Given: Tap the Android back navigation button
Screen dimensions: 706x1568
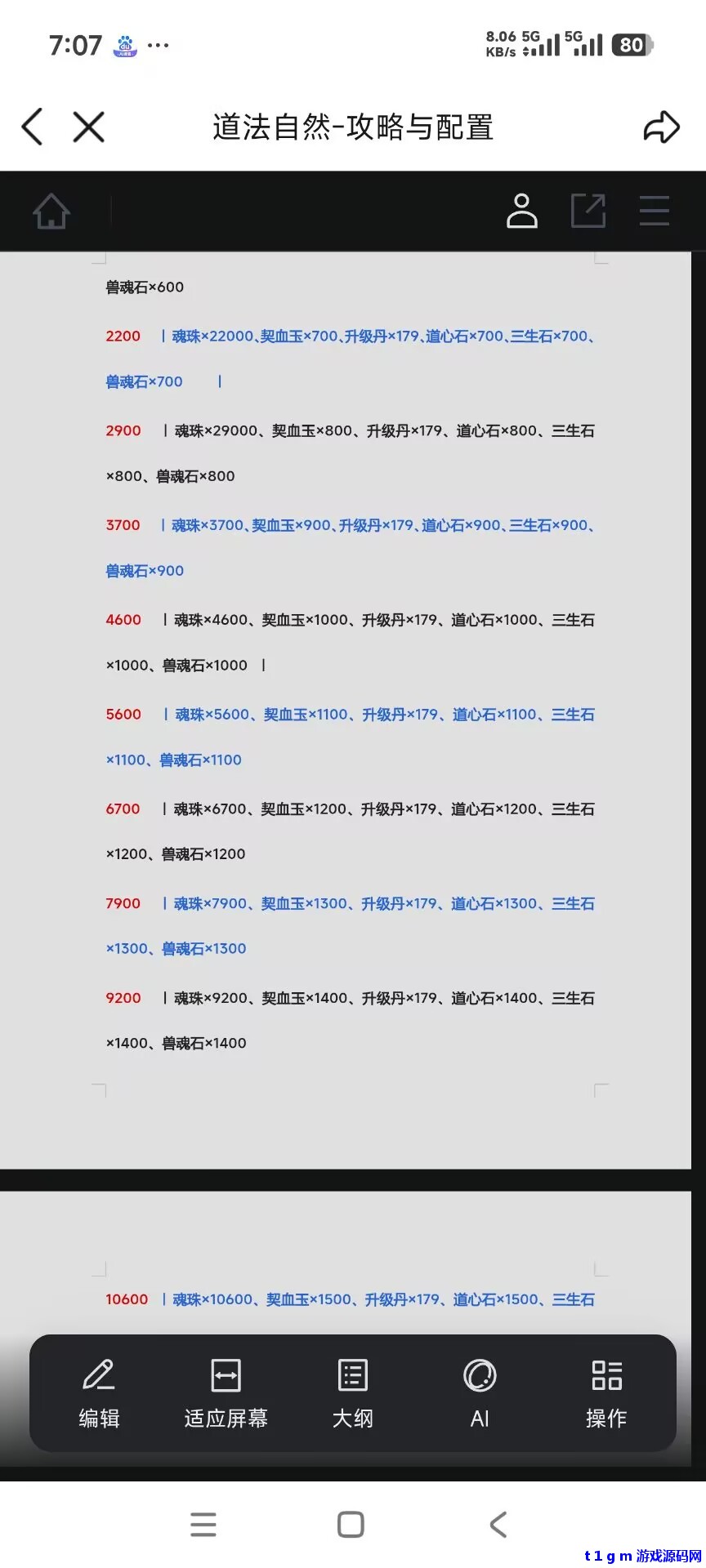Looking at the screenshot, I should point(499,1524).
